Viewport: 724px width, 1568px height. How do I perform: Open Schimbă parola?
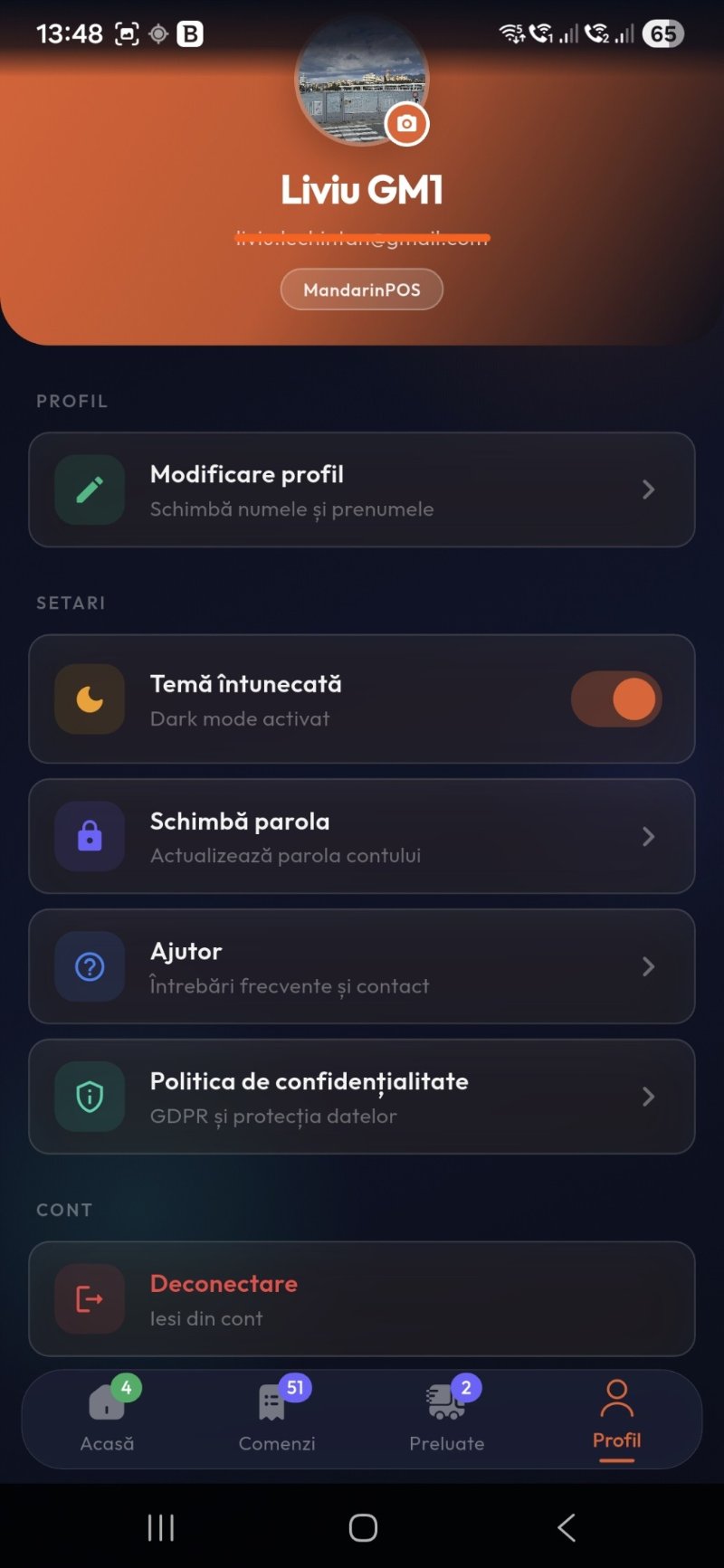pos(362,837)
